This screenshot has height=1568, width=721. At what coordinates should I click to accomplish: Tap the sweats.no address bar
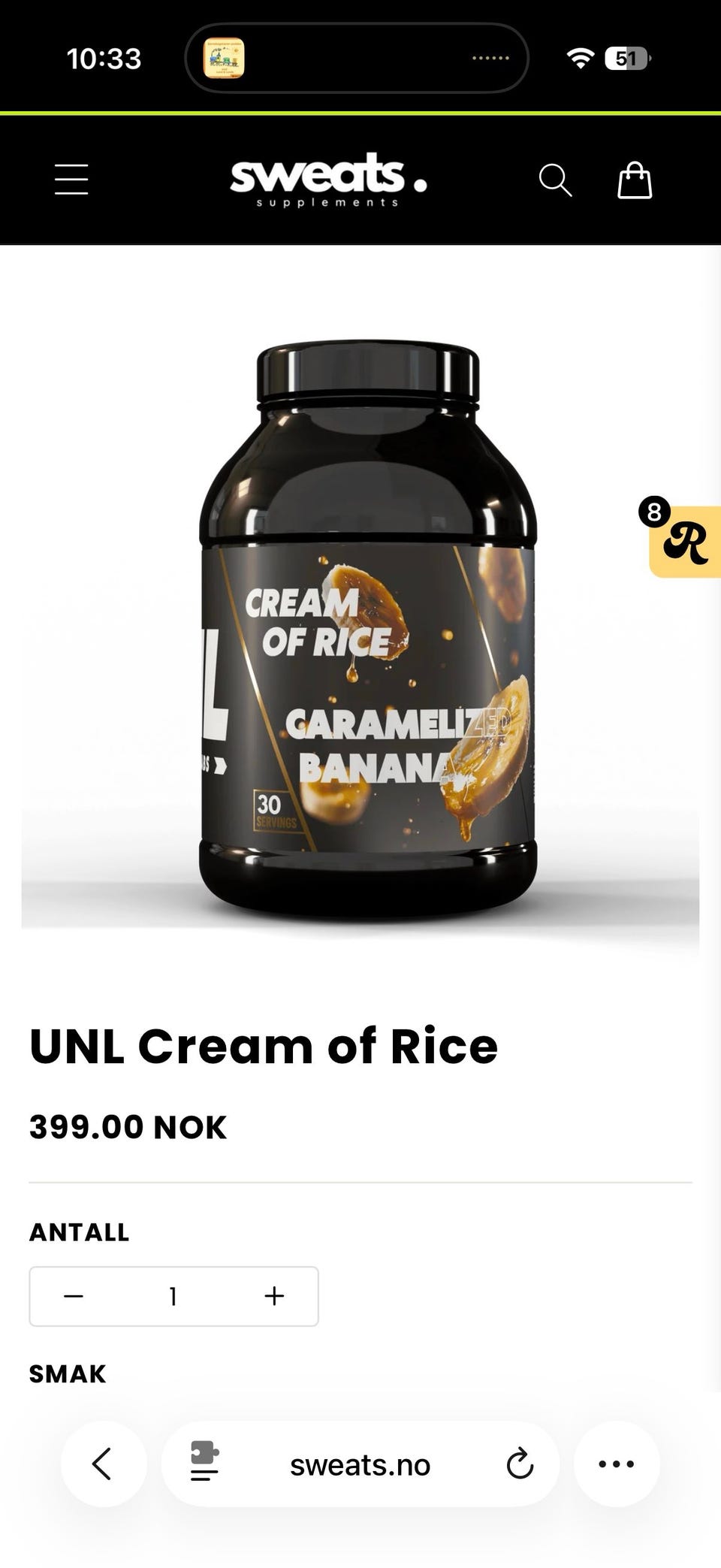click(x=360, y=1464)
